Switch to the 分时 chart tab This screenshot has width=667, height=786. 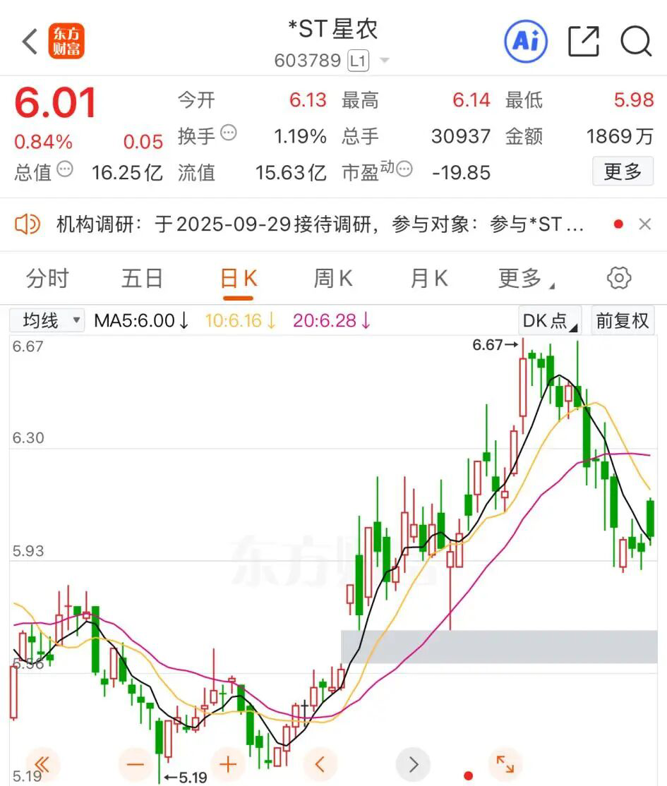pos(47,278)
